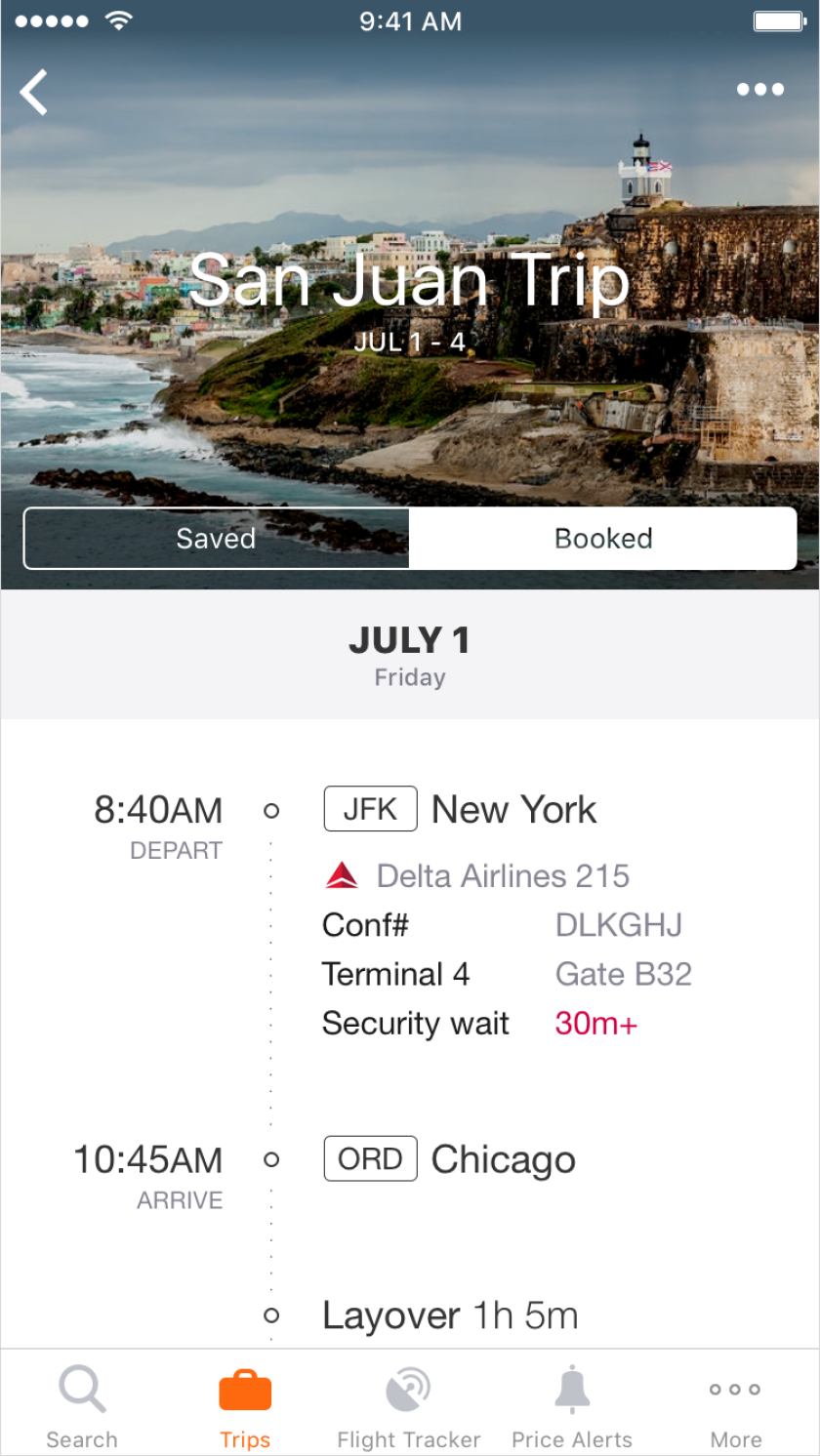Select the Booked segment
820x1456 pixels.
(603, 538)
